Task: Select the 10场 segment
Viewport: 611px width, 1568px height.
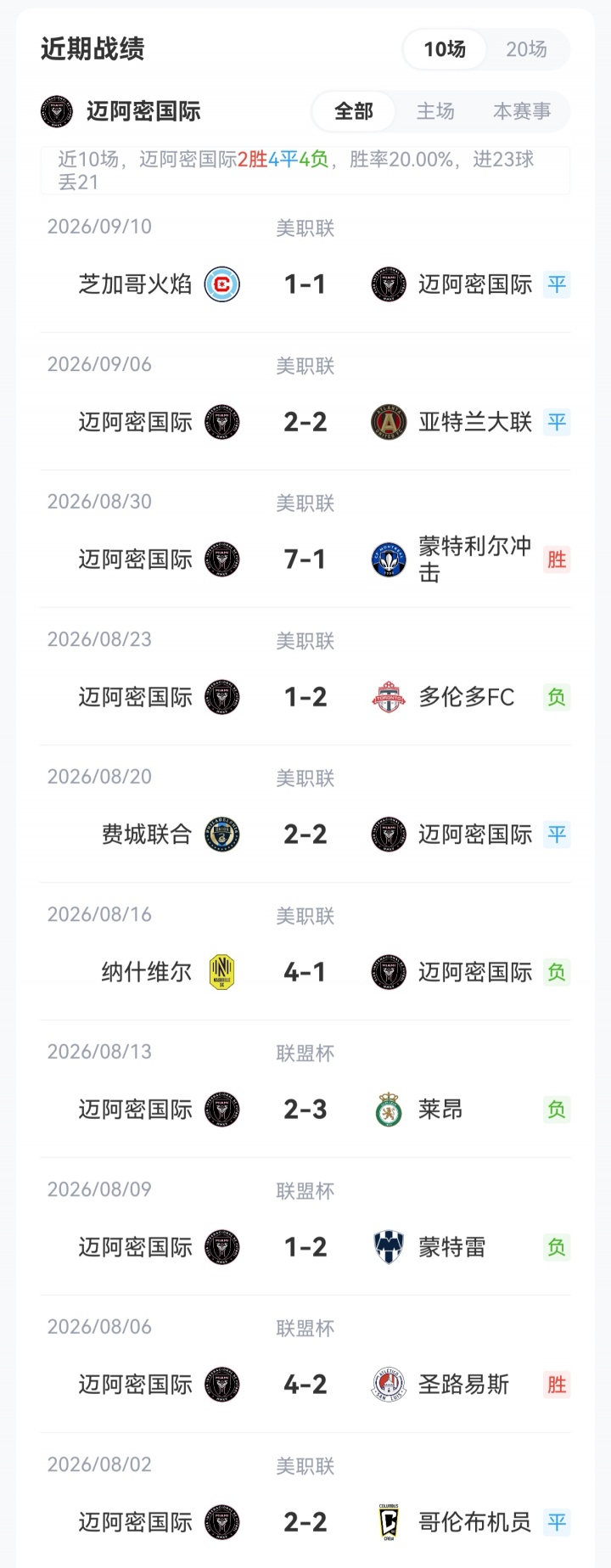Action: [x=445, y=49]
